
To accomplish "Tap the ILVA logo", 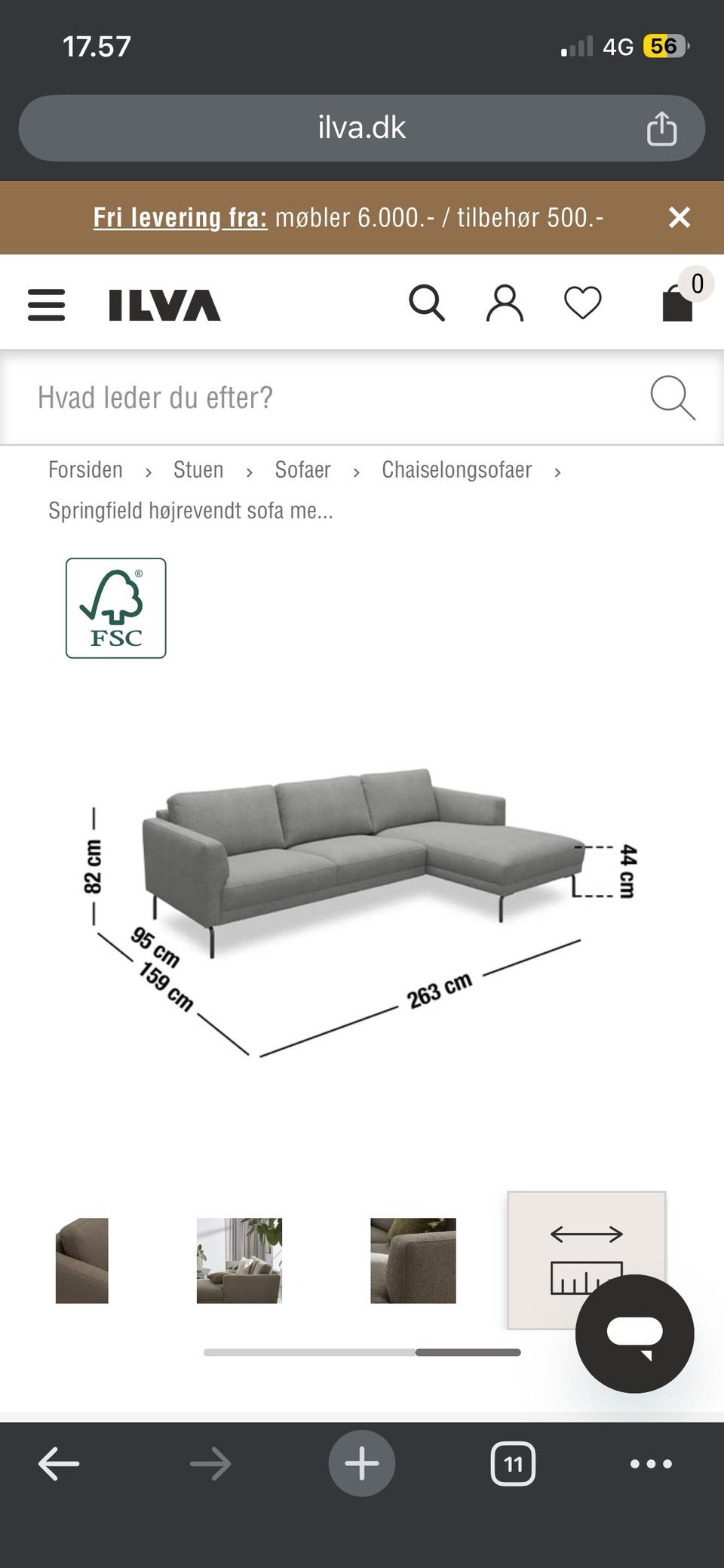I will coord(161,303).
